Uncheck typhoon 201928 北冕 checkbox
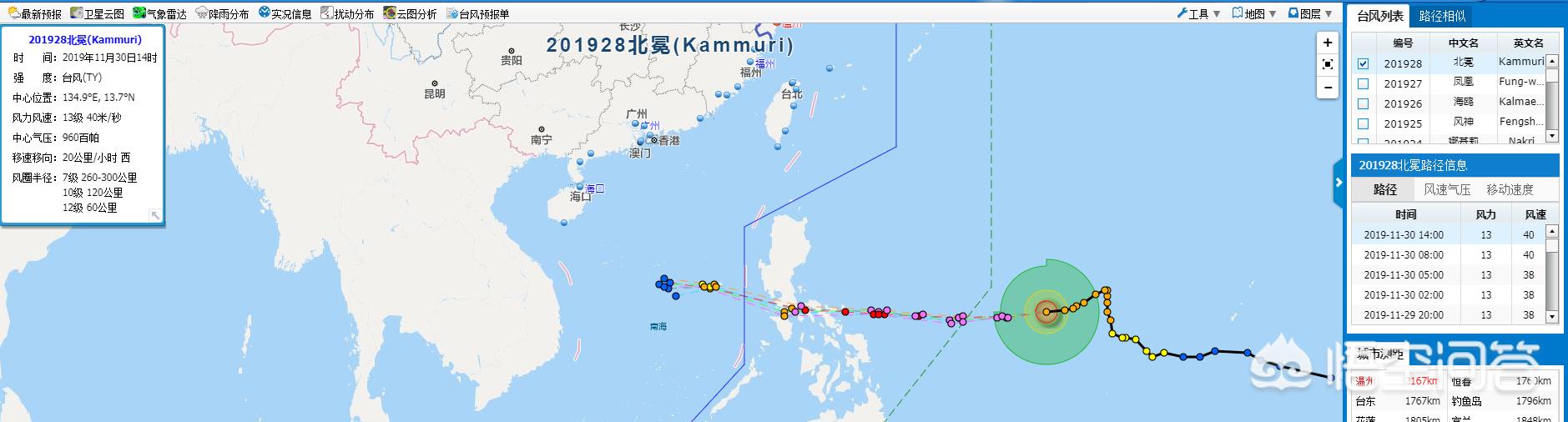 1363,63
